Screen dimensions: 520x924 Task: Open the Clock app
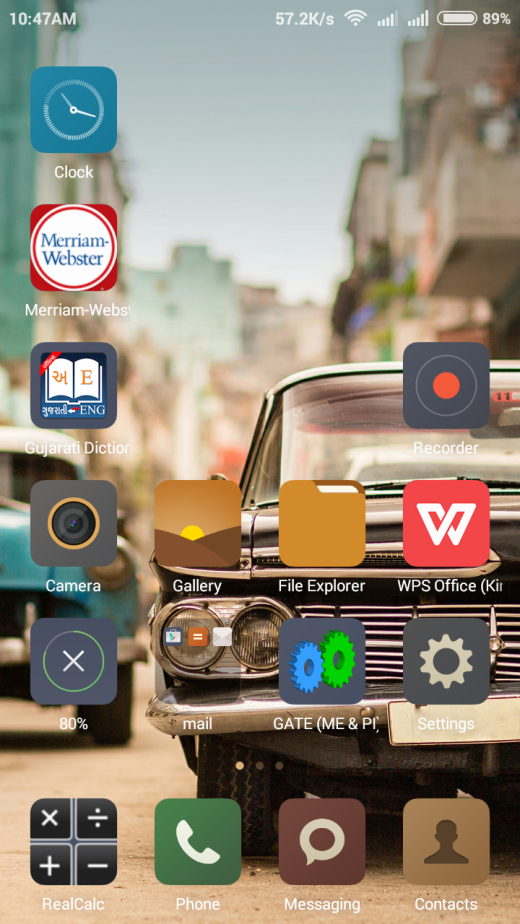pyautogui.click(x=74, y=110)
